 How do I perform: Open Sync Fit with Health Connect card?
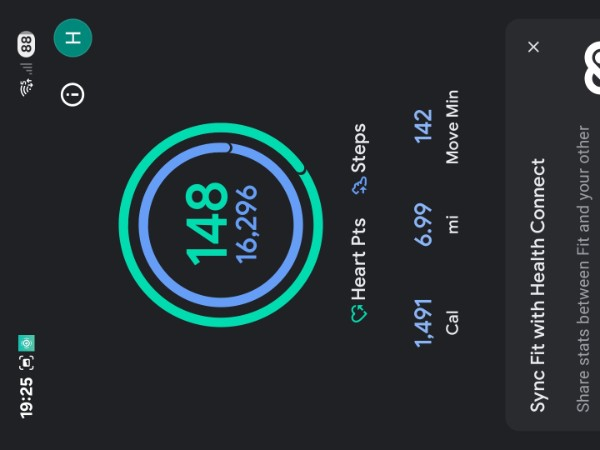(540, 285)
